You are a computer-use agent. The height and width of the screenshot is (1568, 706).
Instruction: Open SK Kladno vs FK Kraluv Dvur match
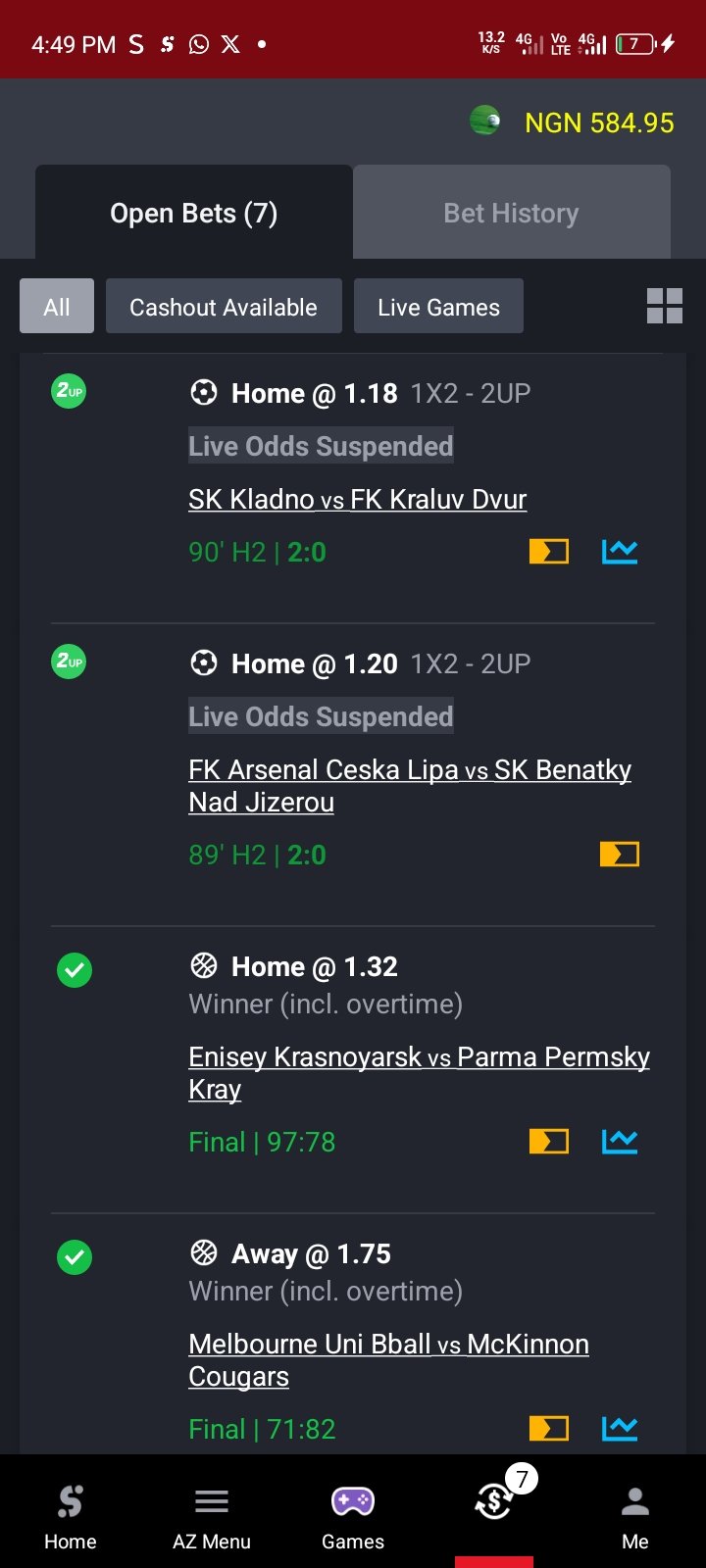pos(357,500)
